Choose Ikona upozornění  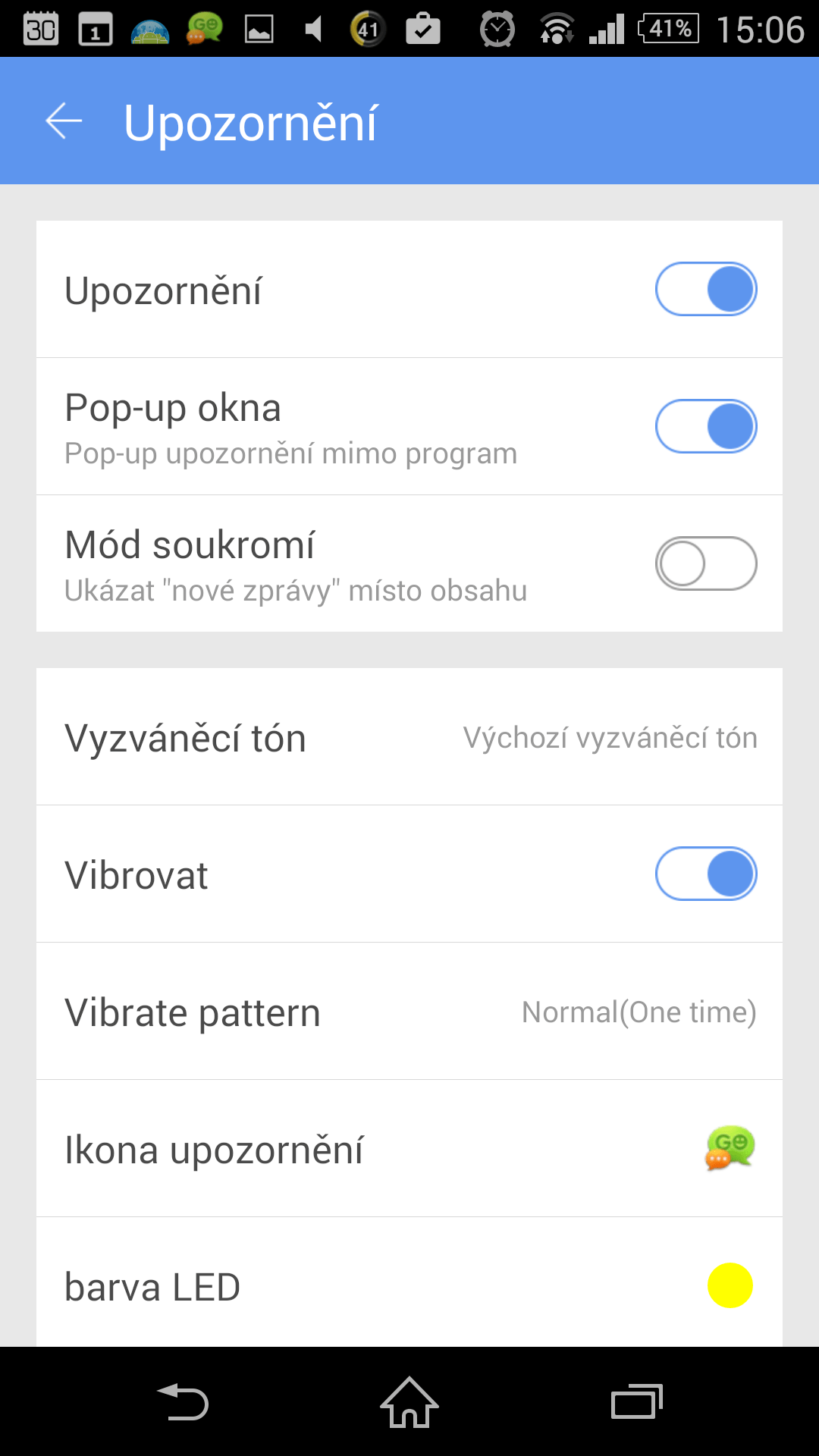pos(409,1149)
